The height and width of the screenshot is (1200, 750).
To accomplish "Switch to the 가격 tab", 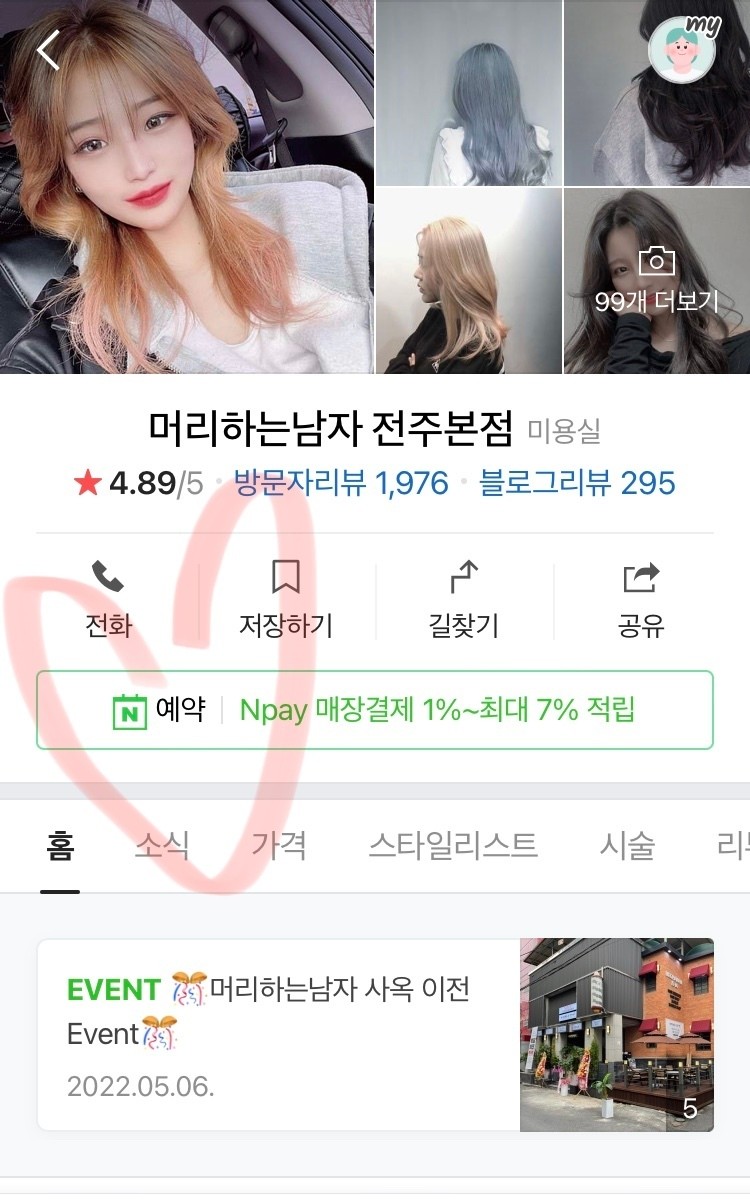I will pyautogui.click(x=278, y=846).
